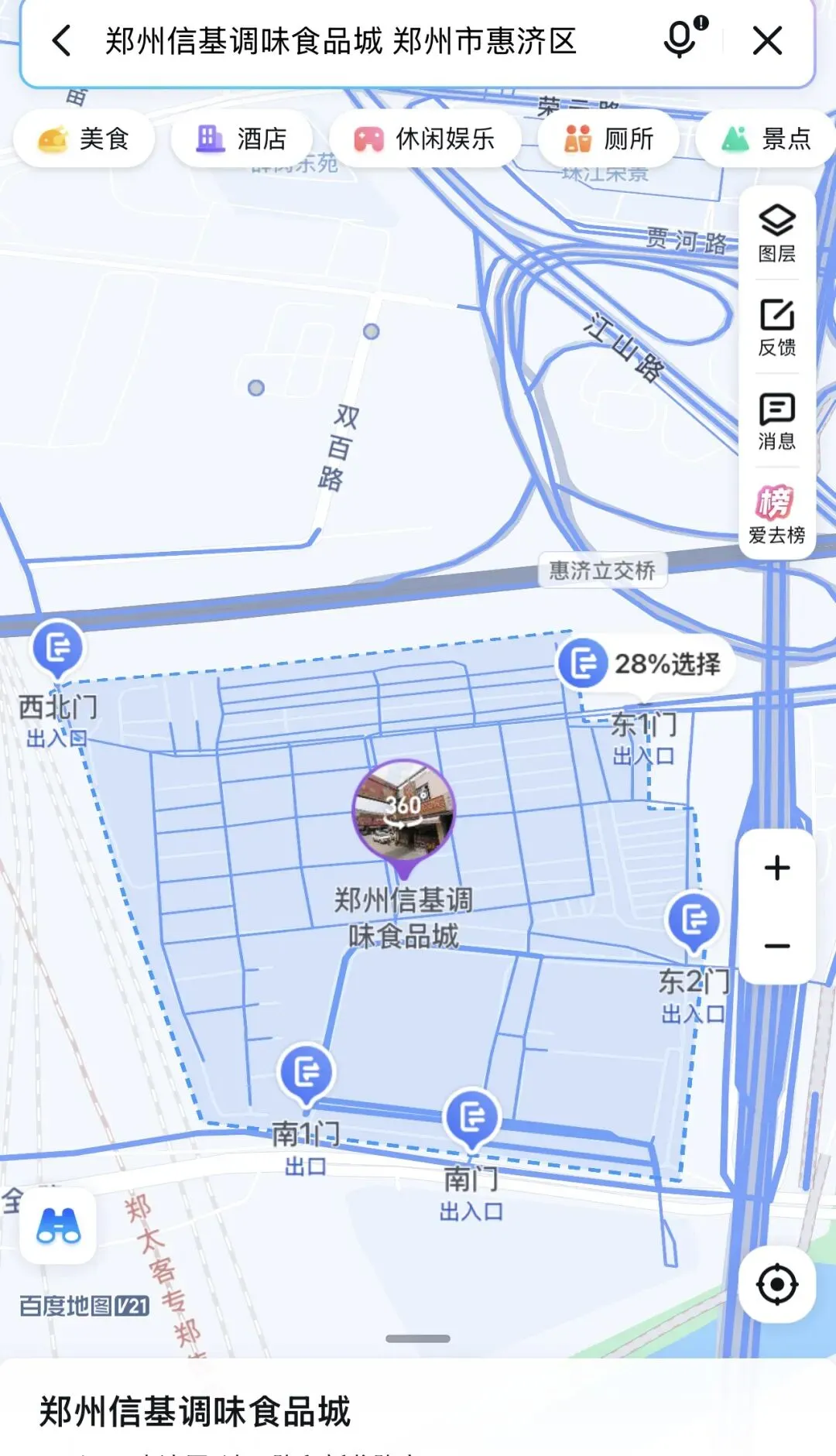Open the binoculars street view button
Image resolution: width=836 pixels, height=1456 pixels.
pos(59,1226)
